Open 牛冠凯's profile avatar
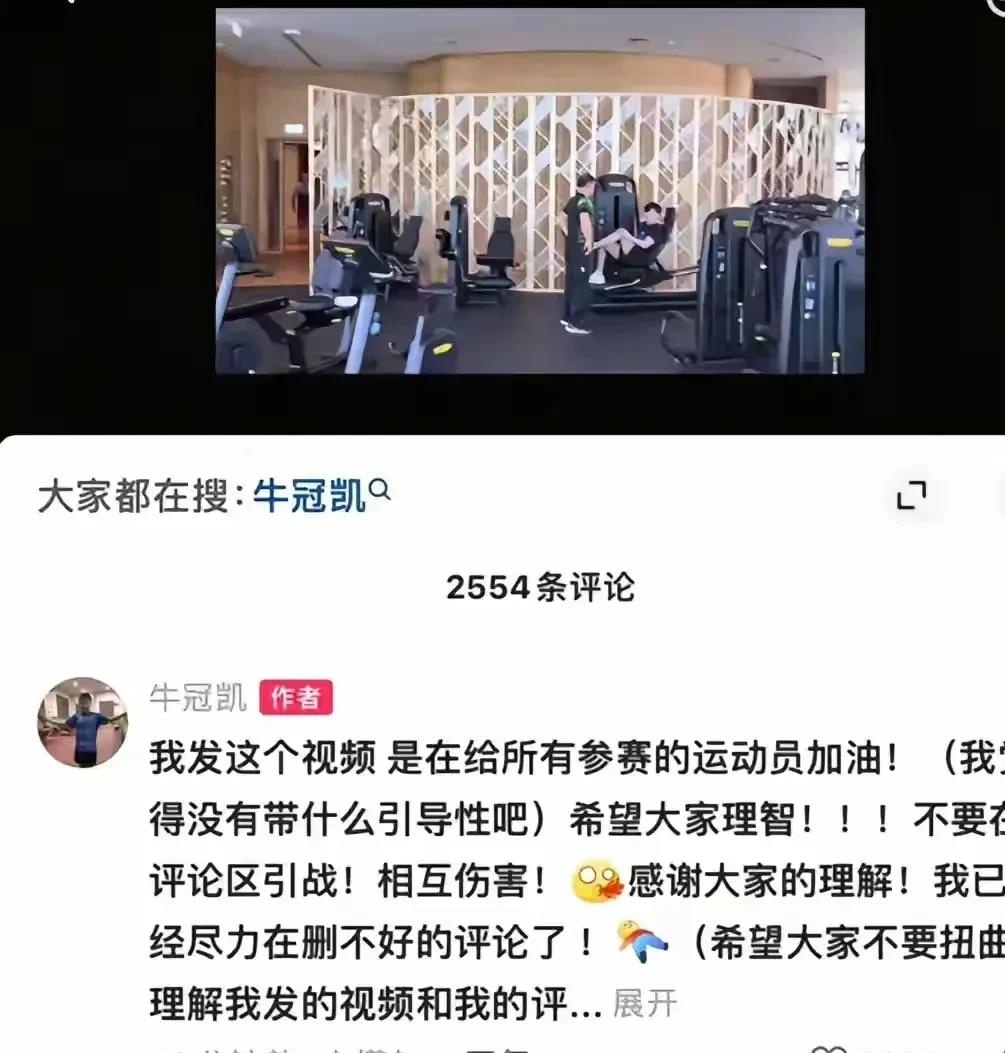Viewport: 1005px width, 1053px height. pos(83,722)
